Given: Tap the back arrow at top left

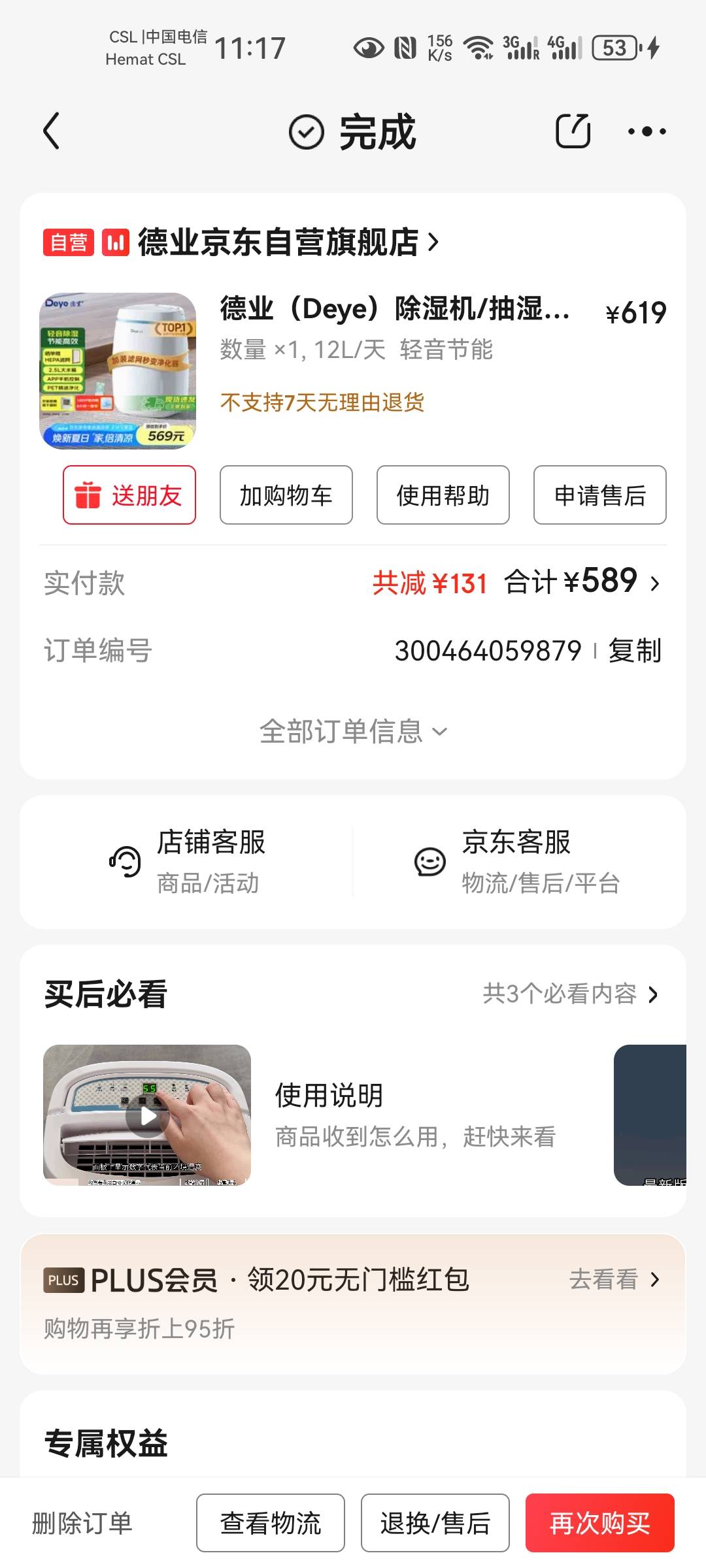Looking at the screenshot, I should click(52, 130).
